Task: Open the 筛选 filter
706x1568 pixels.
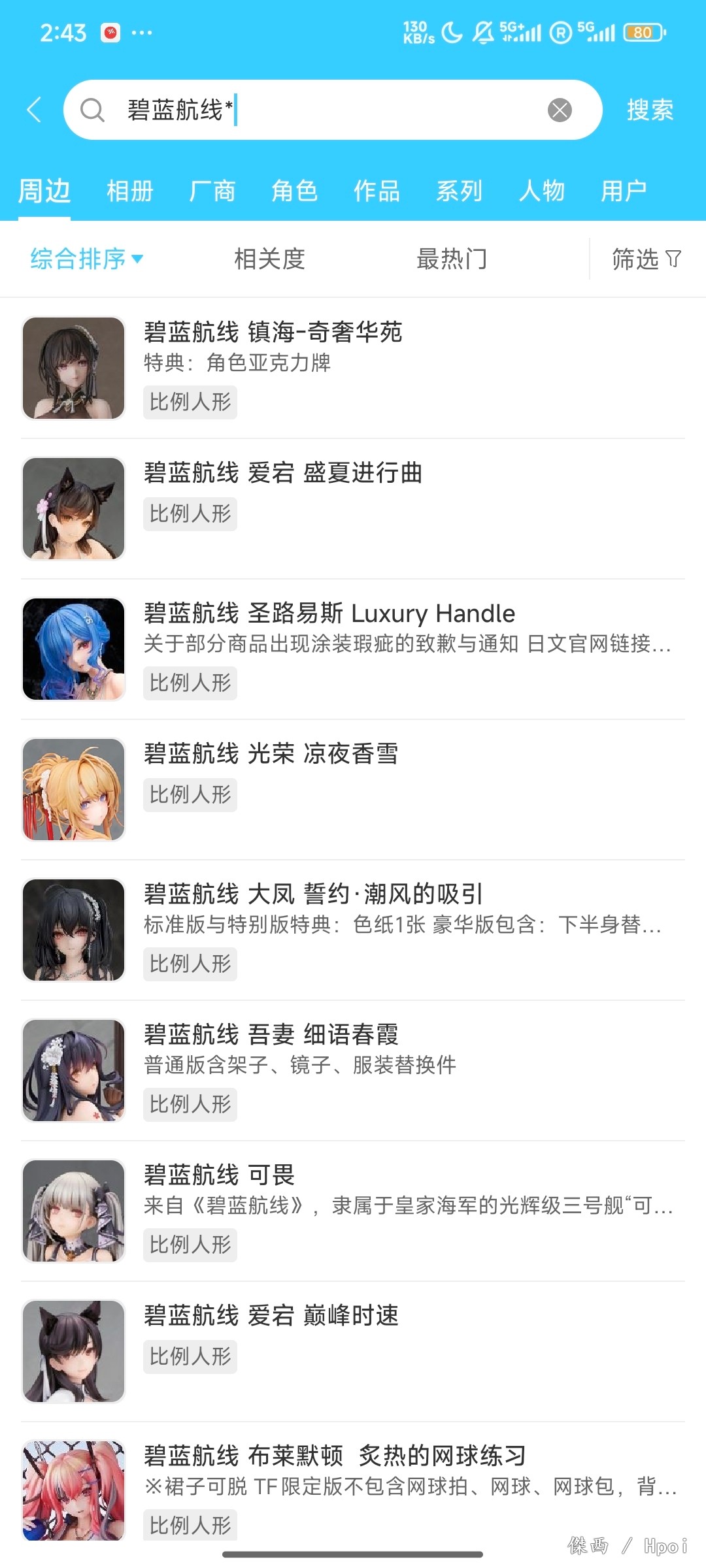Action: pyautogui.click(x=646, y=259)
